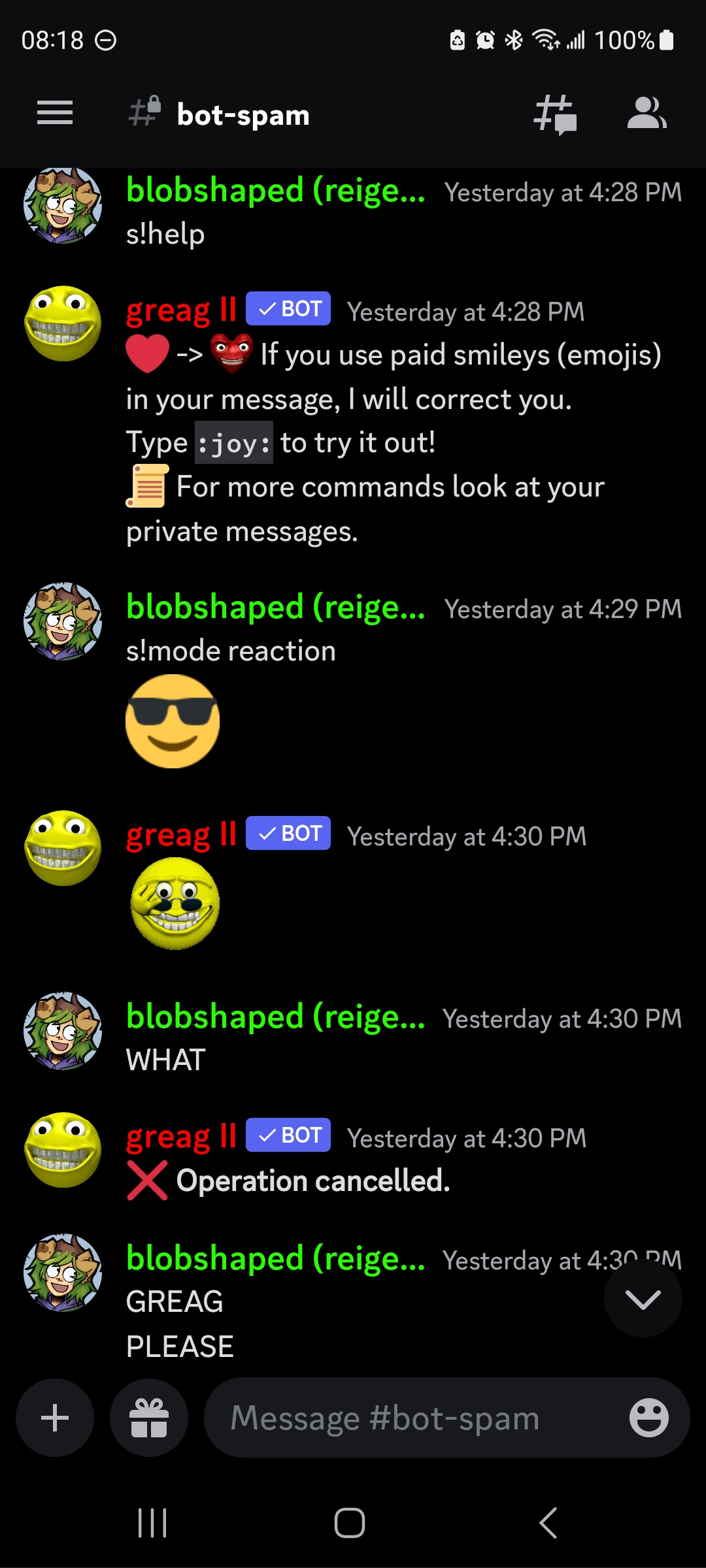Open the emoji picker
The width and height of the screenshot is (706, 1568).
(648, 1418)
